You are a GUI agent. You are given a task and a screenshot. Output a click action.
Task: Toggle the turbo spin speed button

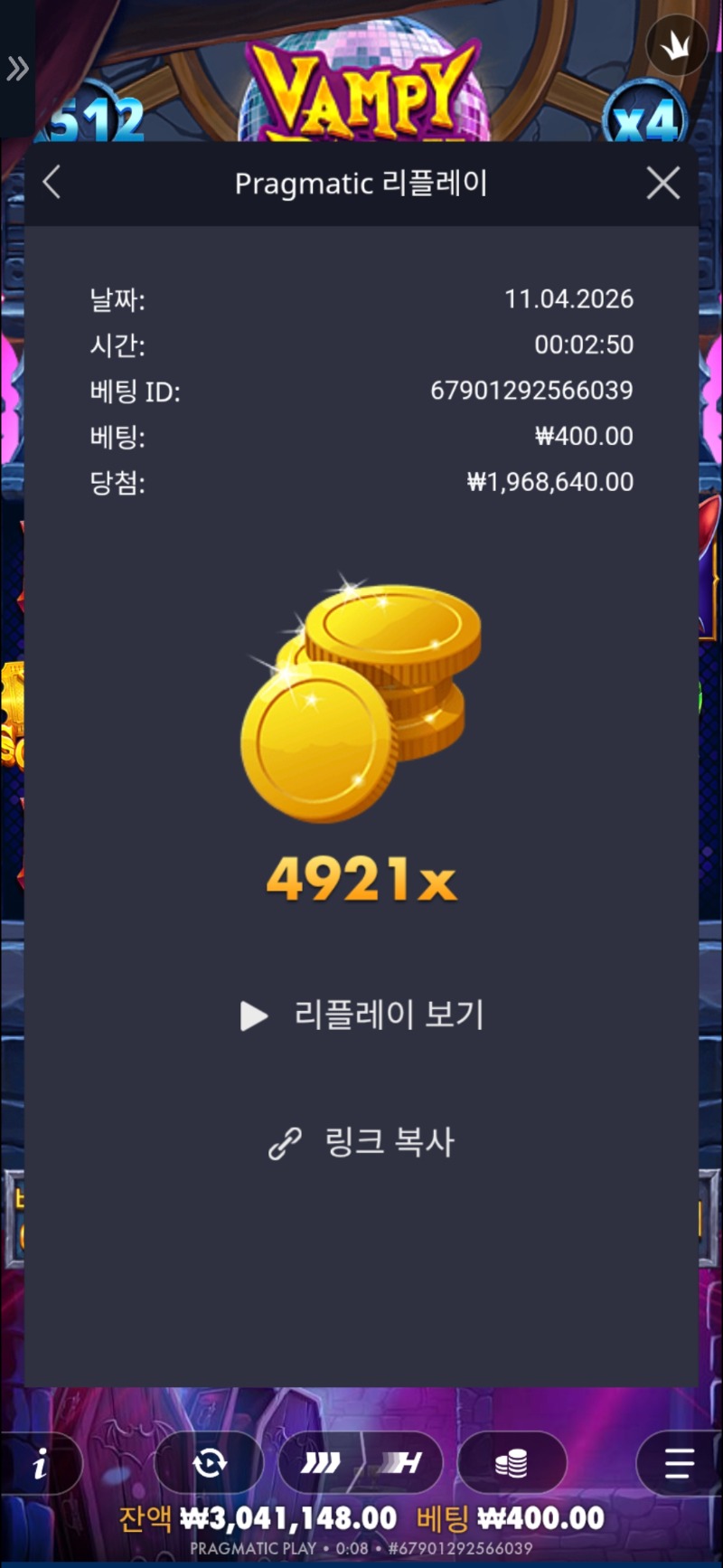(322, 1463)
